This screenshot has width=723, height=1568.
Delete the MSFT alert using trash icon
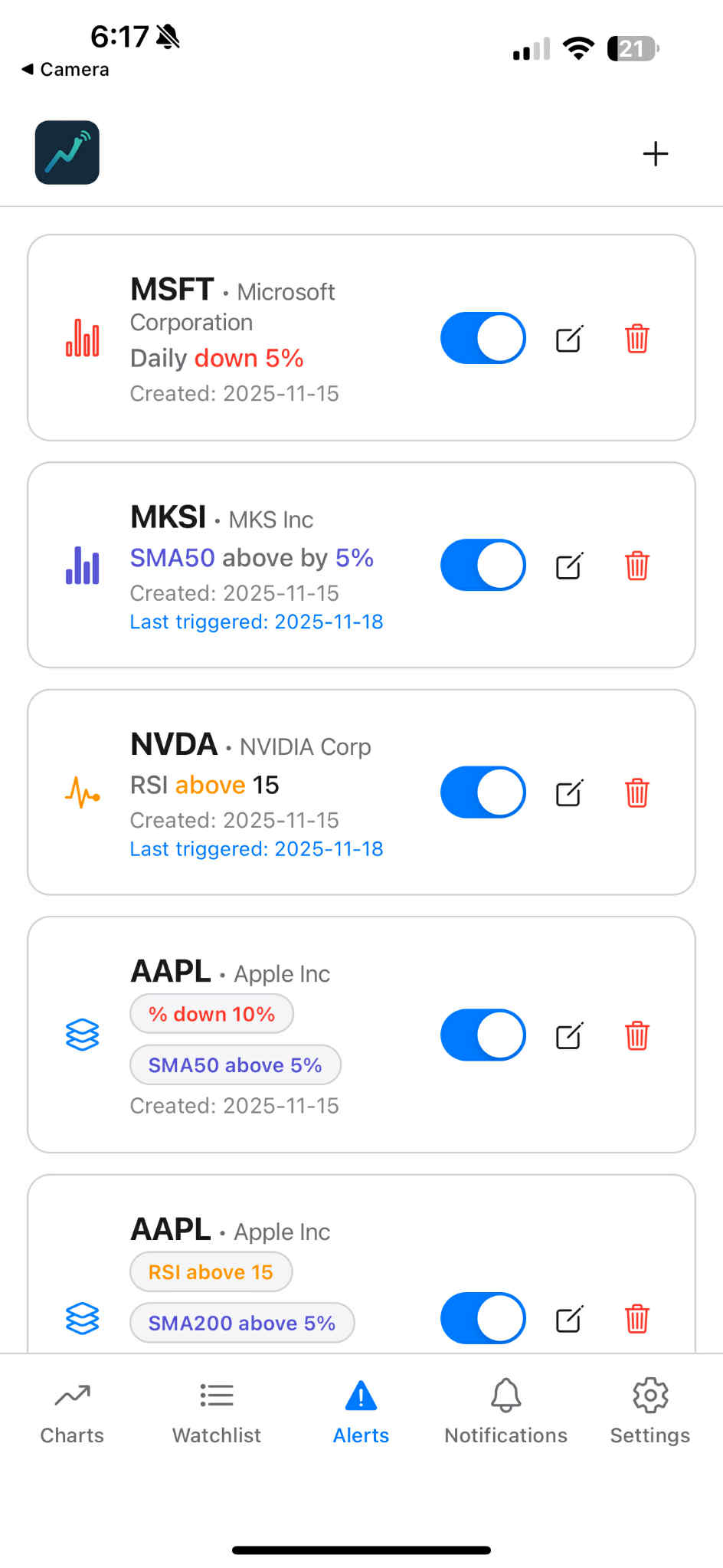(636, 338)
